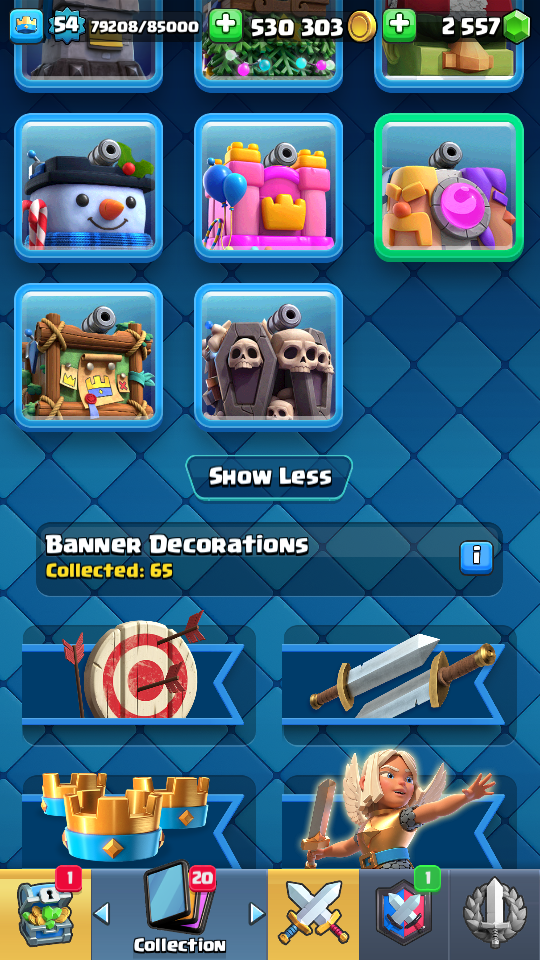Choose the skull graveyard tower skin
The width and height of the screenshot is (540, 960).
(x=269, y=357)
